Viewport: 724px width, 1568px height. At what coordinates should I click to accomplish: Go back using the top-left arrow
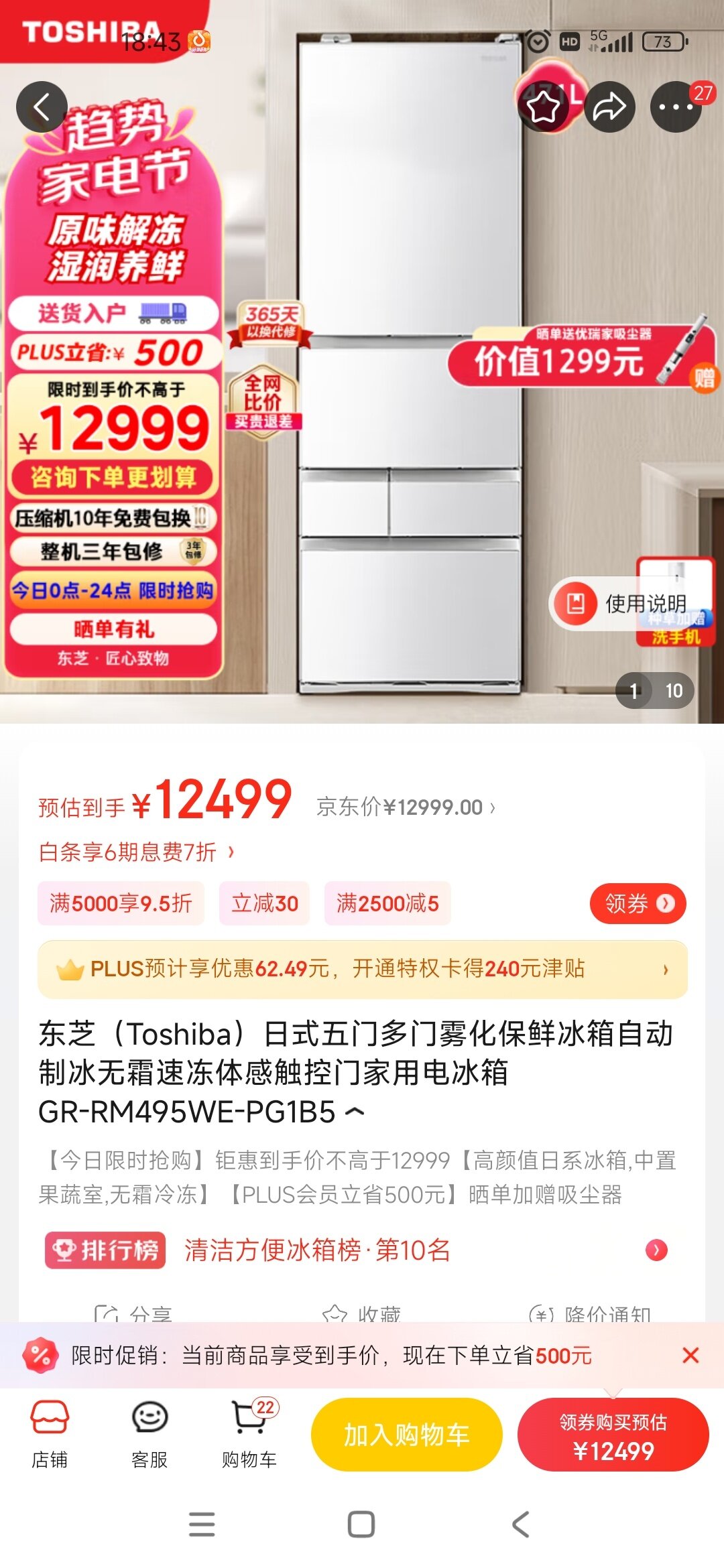point(42,107)
